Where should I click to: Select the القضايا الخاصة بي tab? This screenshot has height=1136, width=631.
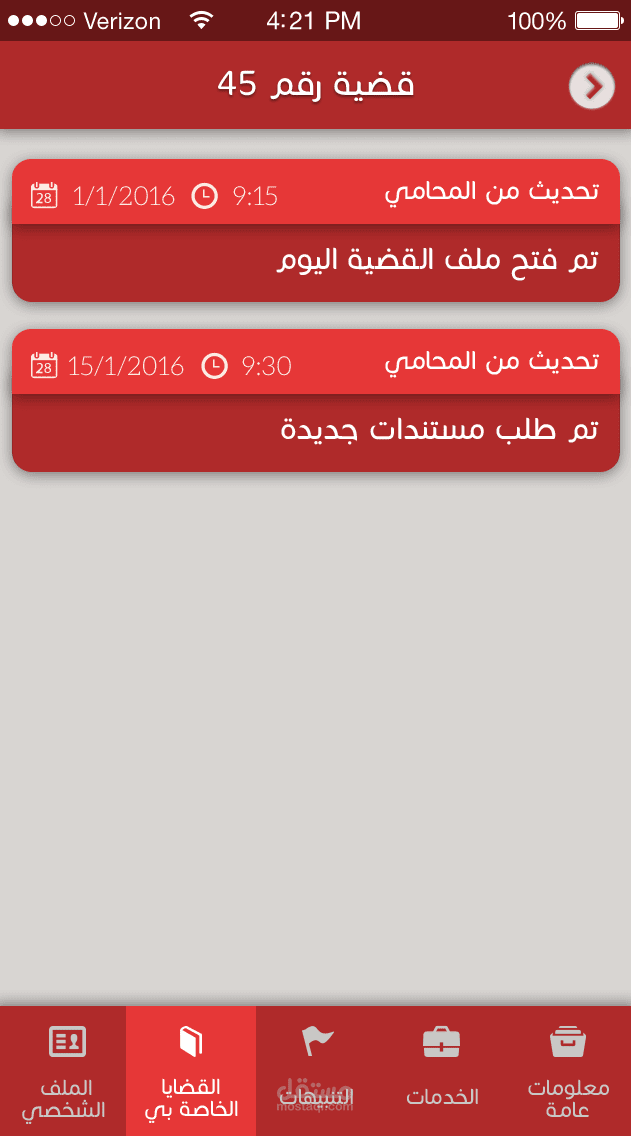click(191, 1071)
